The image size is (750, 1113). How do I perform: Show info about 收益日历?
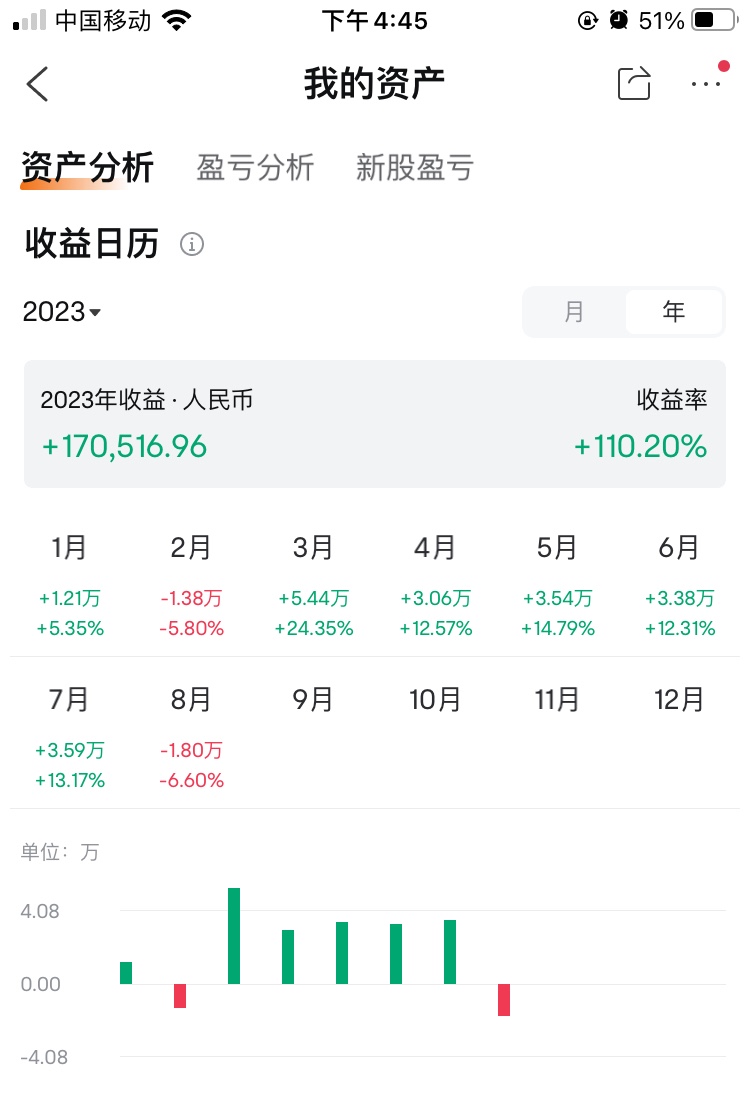[x=192, y=244]
